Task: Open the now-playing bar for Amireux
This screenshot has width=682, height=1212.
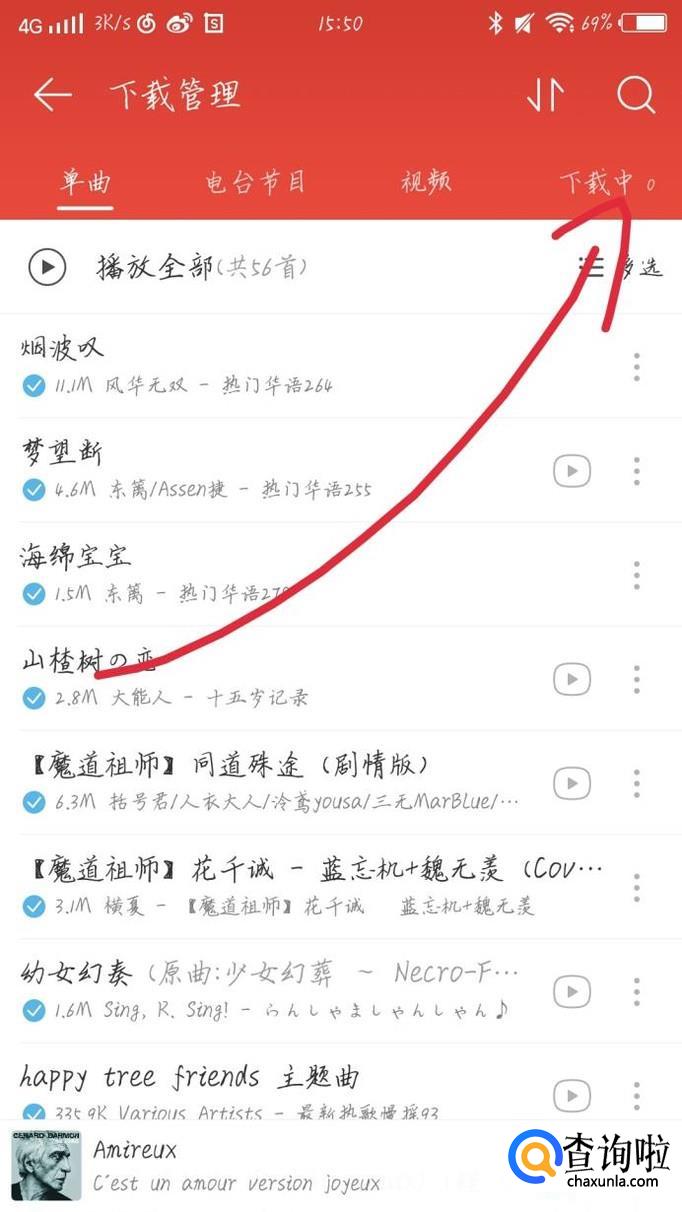Action: pyautogui.click(x=250, y=1166)
